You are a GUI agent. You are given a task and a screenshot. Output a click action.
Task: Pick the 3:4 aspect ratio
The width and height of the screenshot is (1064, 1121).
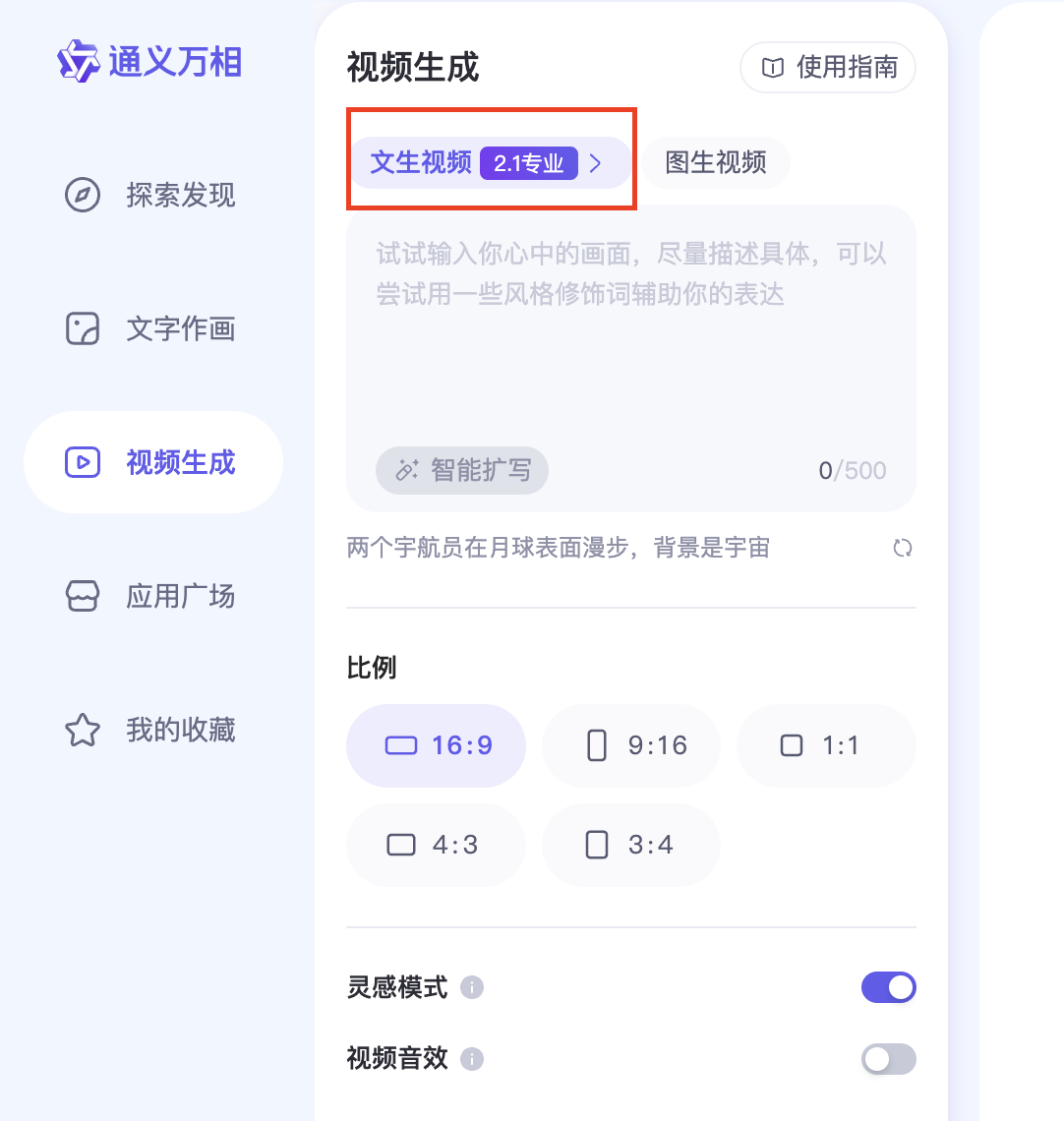click(x=631, y=845)
